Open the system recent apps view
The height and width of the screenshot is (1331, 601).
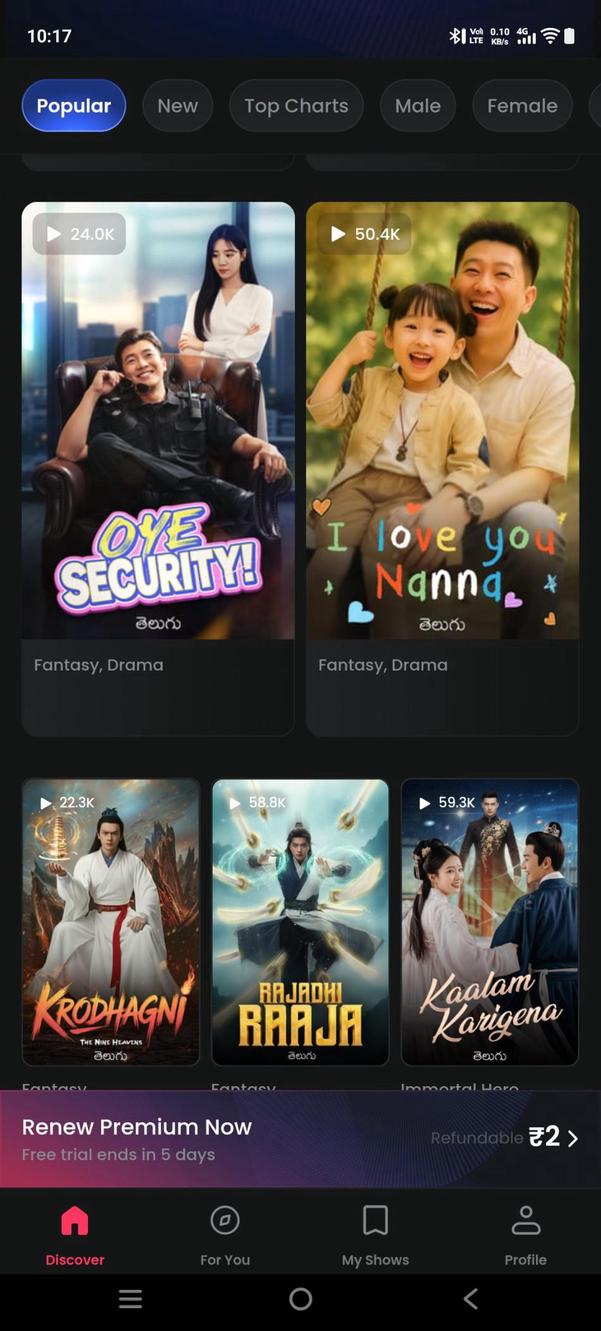tap(130, 1299)
